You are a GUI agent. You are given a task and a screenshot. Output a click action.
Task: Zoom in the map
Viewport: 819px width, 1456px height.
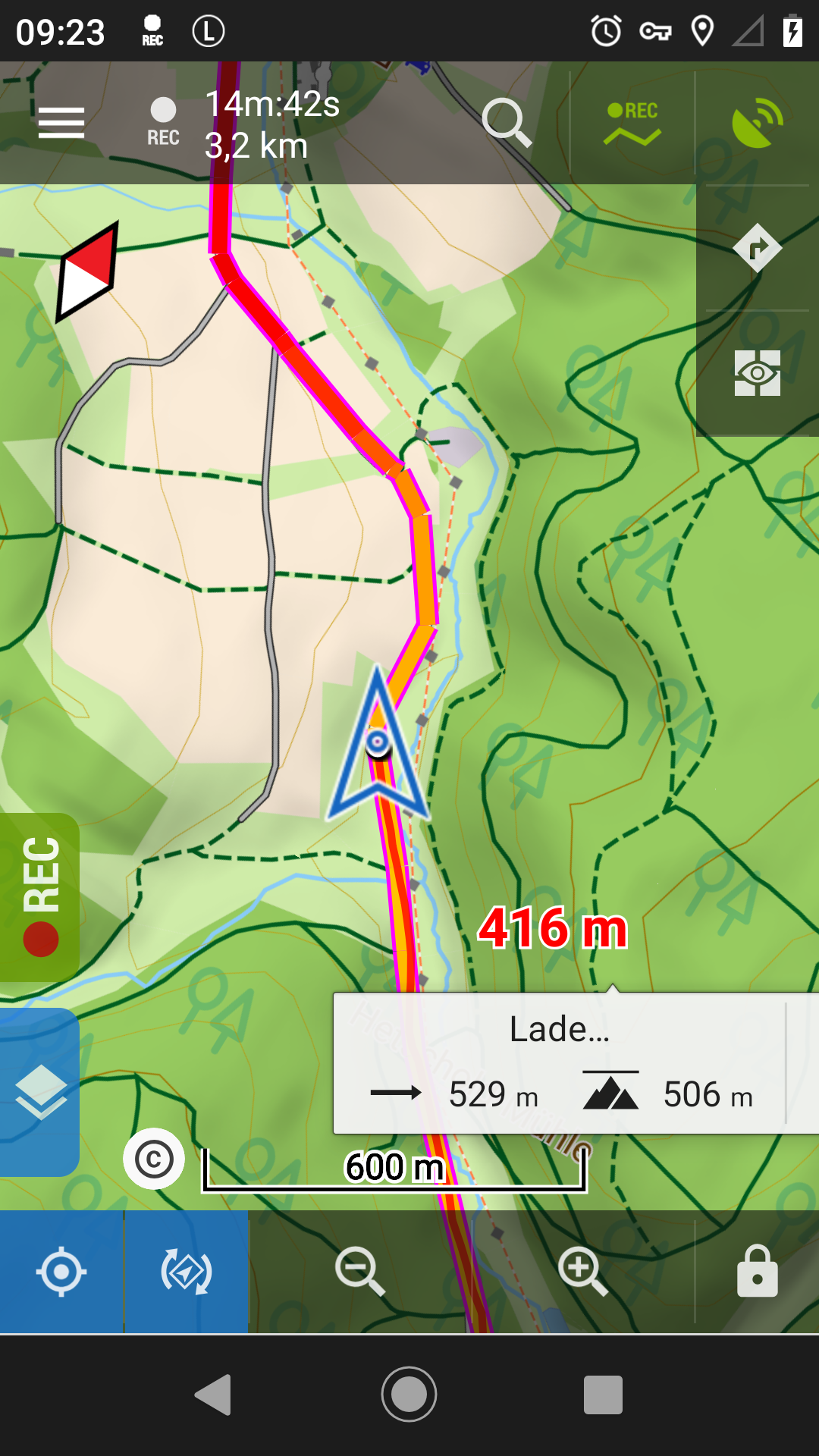coord(582,1270)
